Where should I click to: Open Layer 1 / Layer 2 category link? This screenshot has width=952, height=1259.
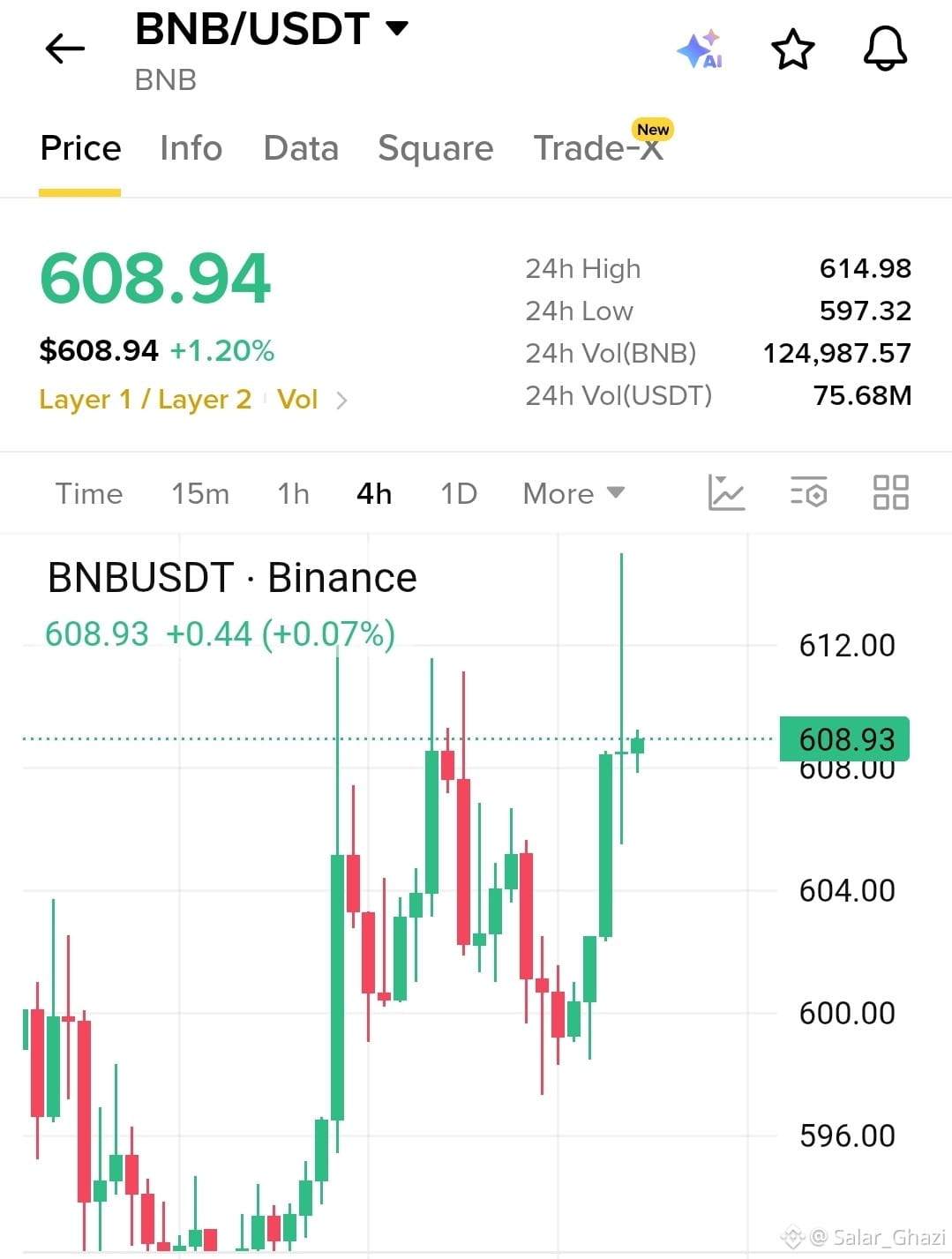[146, 400]
